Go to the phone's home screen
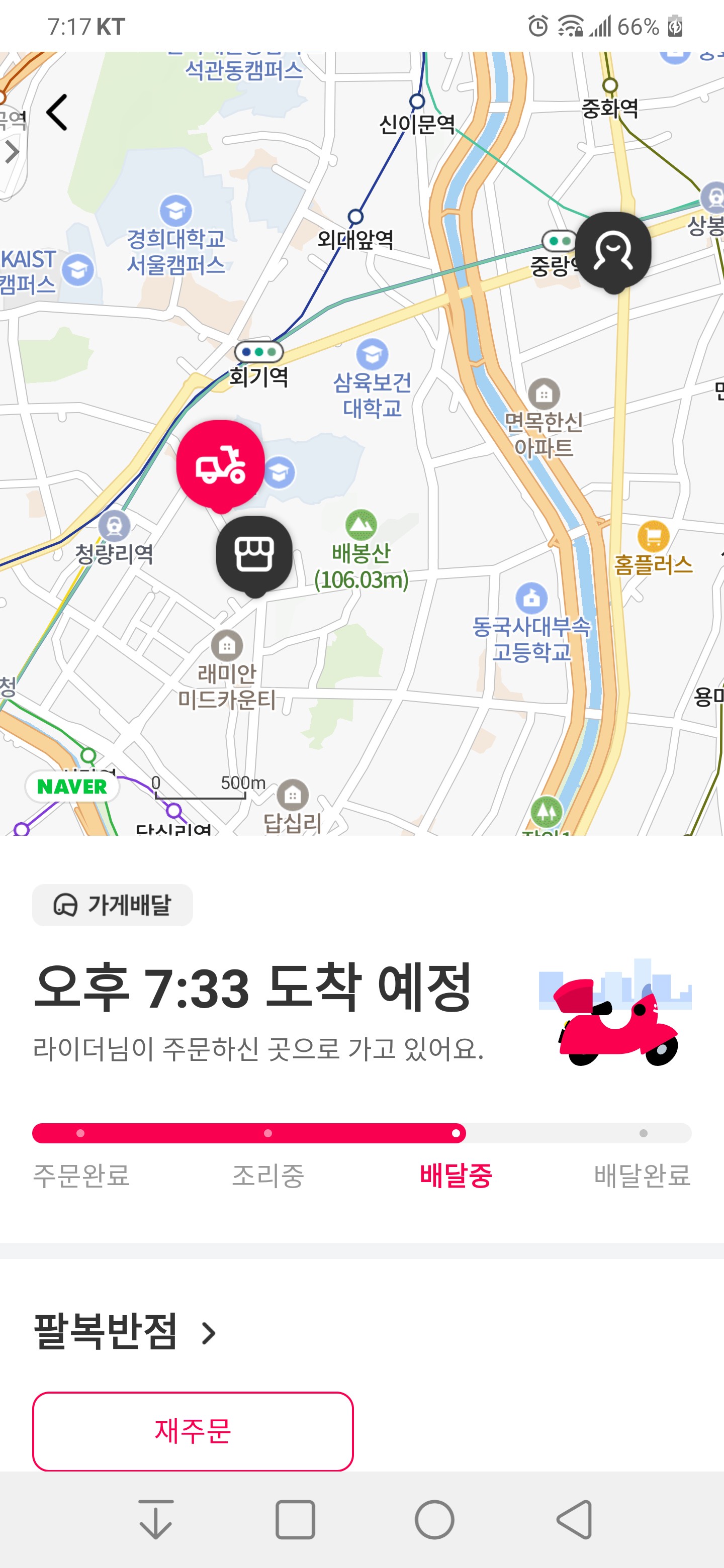 tap(434, 1520)
